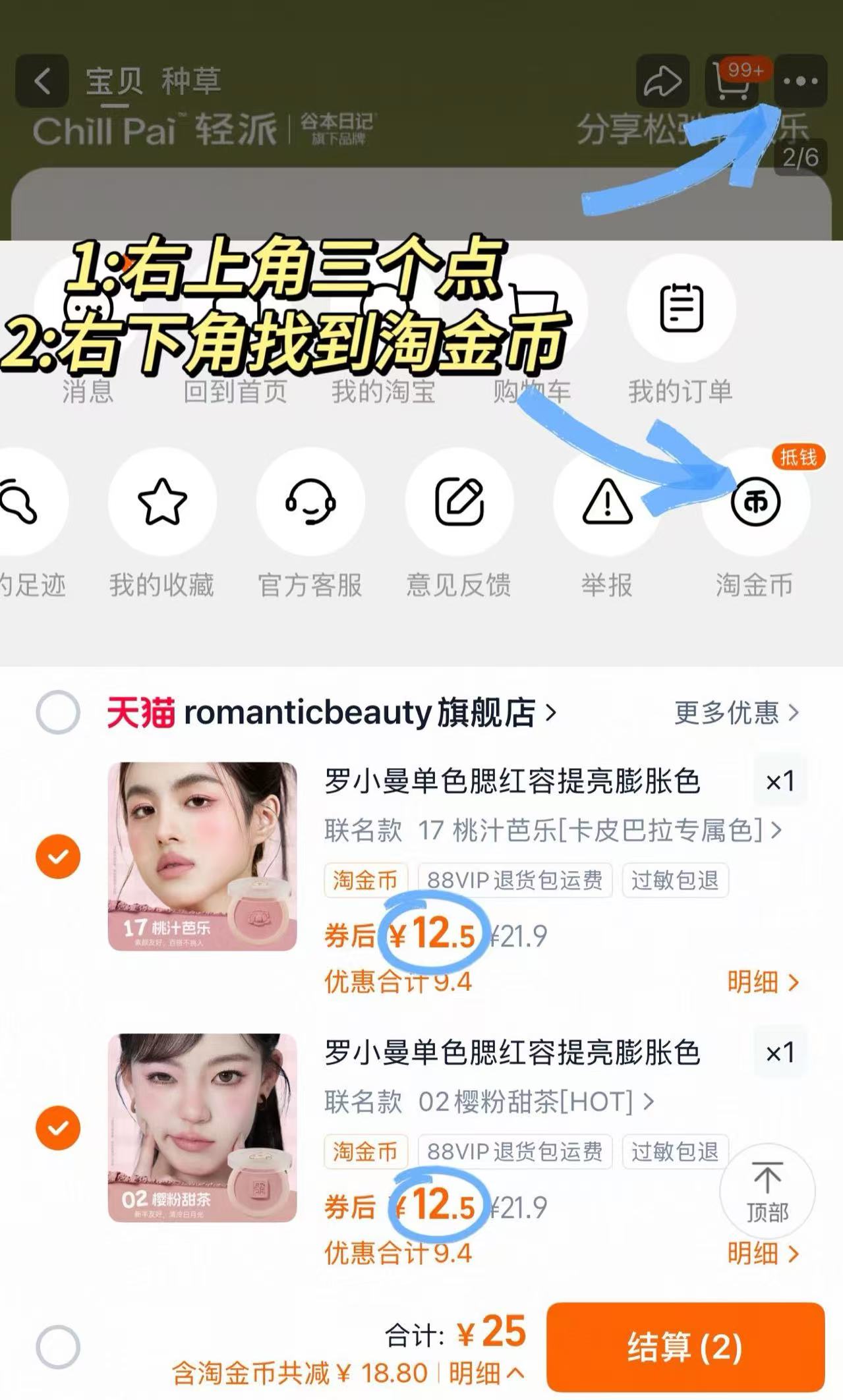Open the three-dot menu top right
This screenshot has width=843, height=1400.
point(799,82)
